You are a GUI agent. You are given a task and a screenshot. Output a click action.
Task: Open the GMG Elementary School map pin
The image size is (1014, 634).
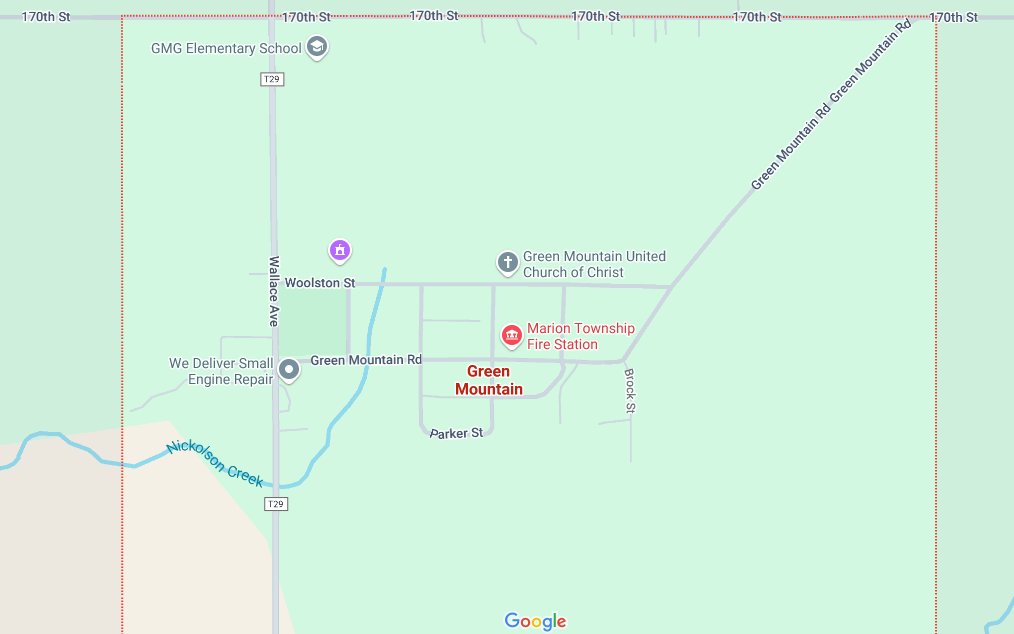317,47
